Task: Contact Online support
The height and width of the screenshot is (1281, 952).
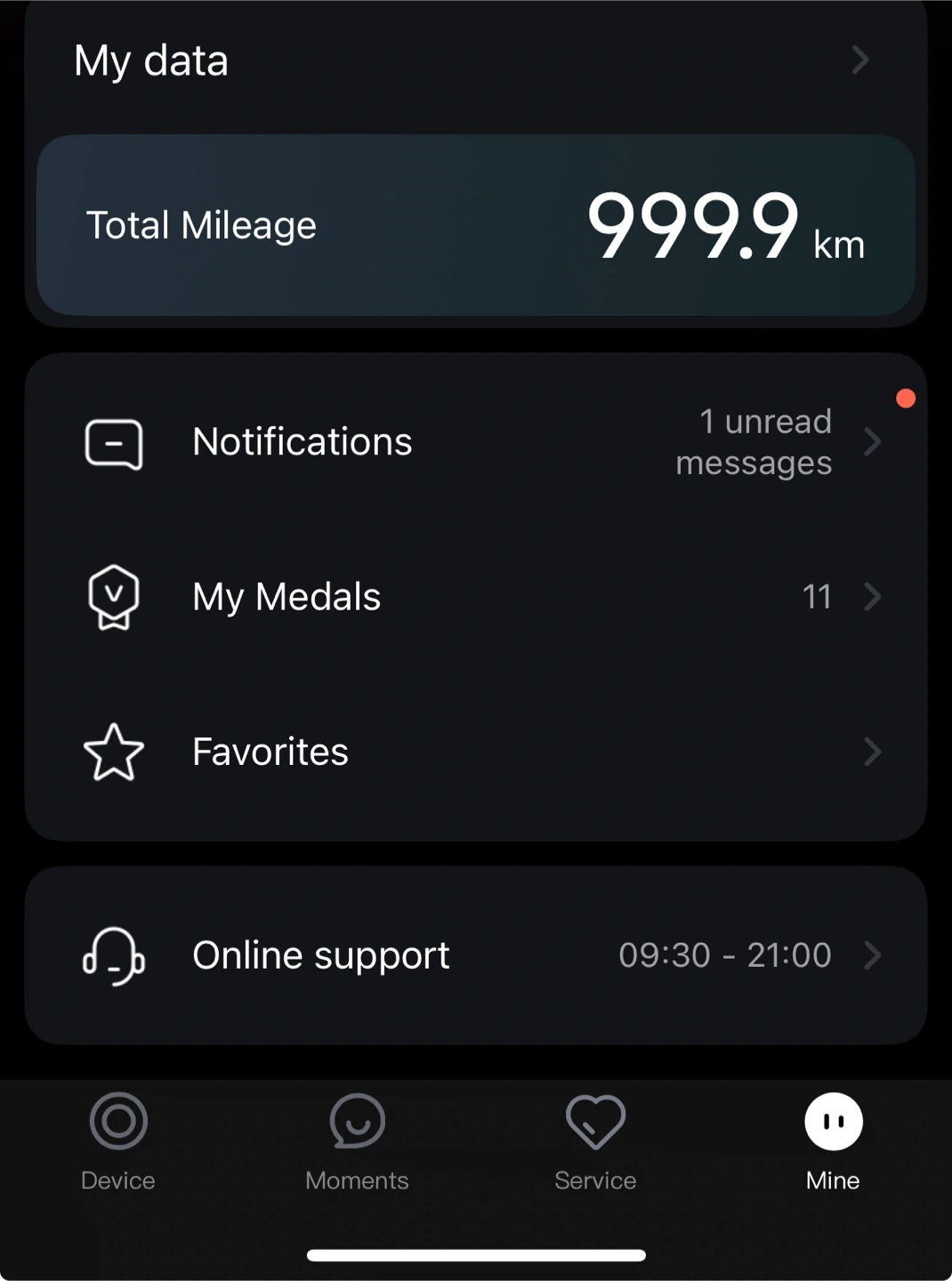Action: 476,955
